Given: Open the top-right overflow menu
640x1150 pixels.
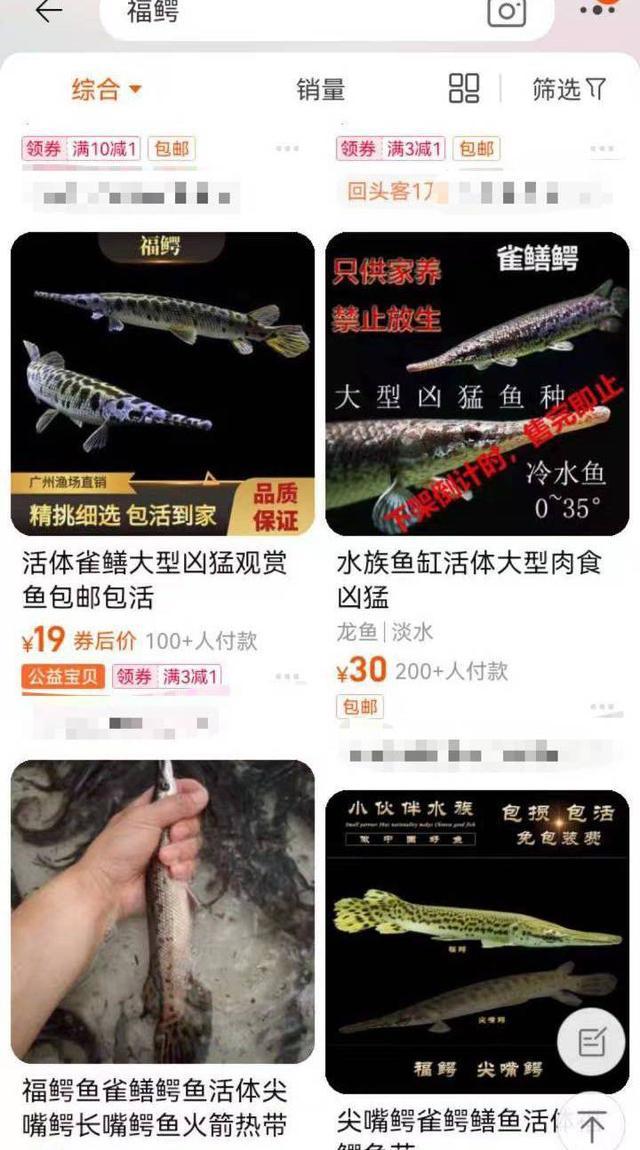Looking at the screenshot, I should [x=597, y=8].
